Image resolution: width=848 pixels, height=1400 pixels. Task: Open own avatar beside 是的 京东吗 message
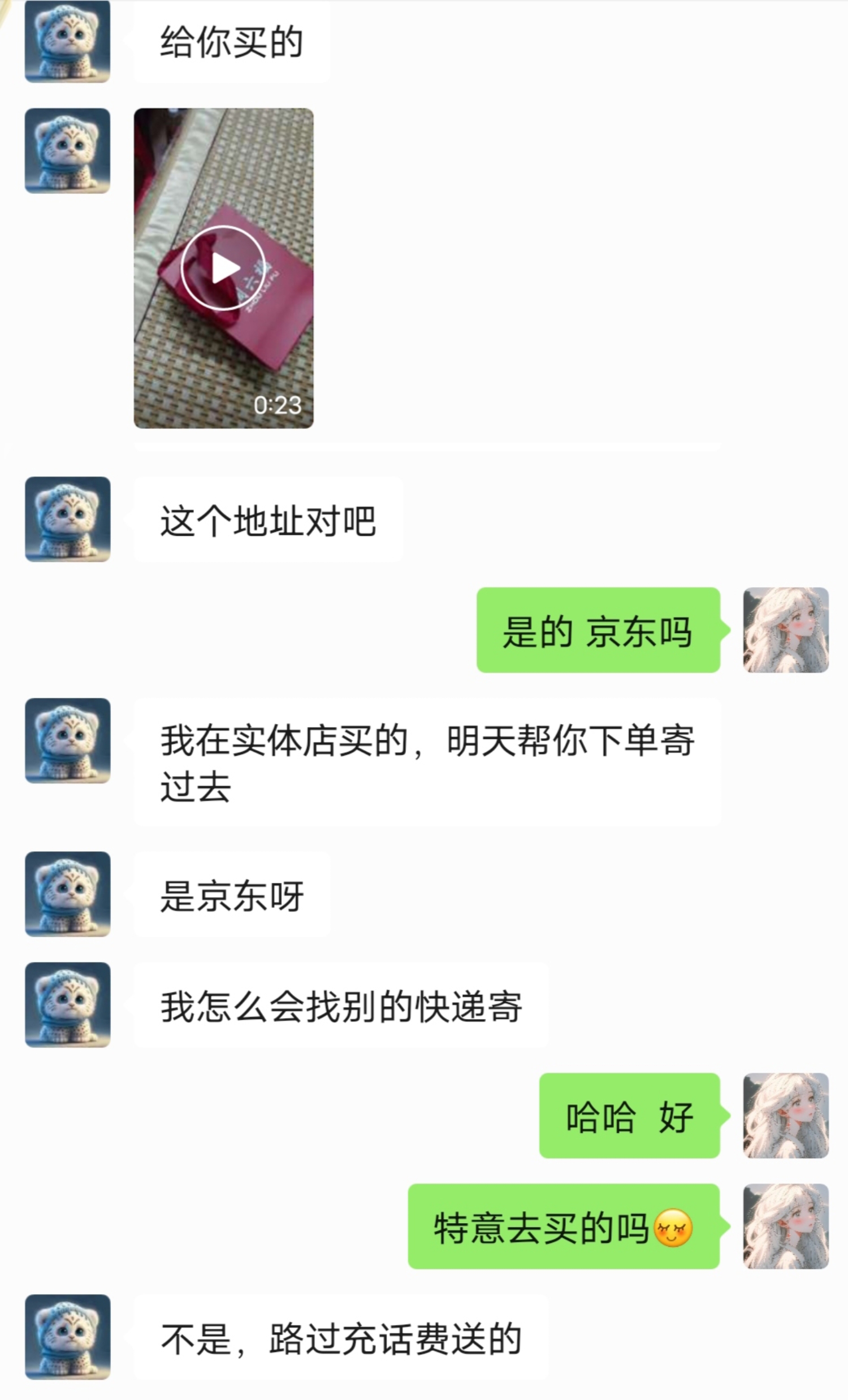click(x=785, y=630)
